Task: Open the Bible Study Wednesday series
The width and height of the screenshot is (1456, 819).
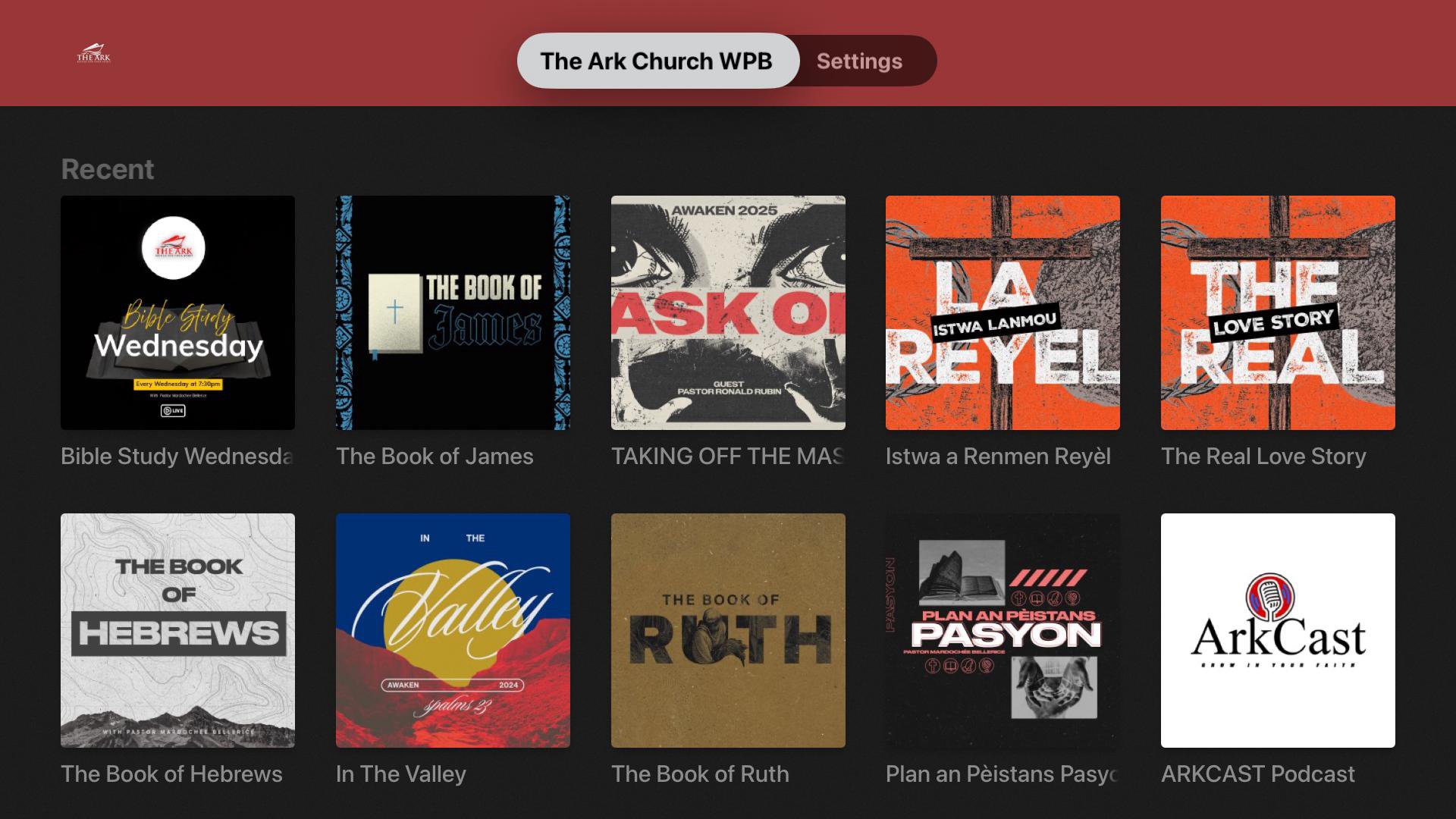Action: 177,312
